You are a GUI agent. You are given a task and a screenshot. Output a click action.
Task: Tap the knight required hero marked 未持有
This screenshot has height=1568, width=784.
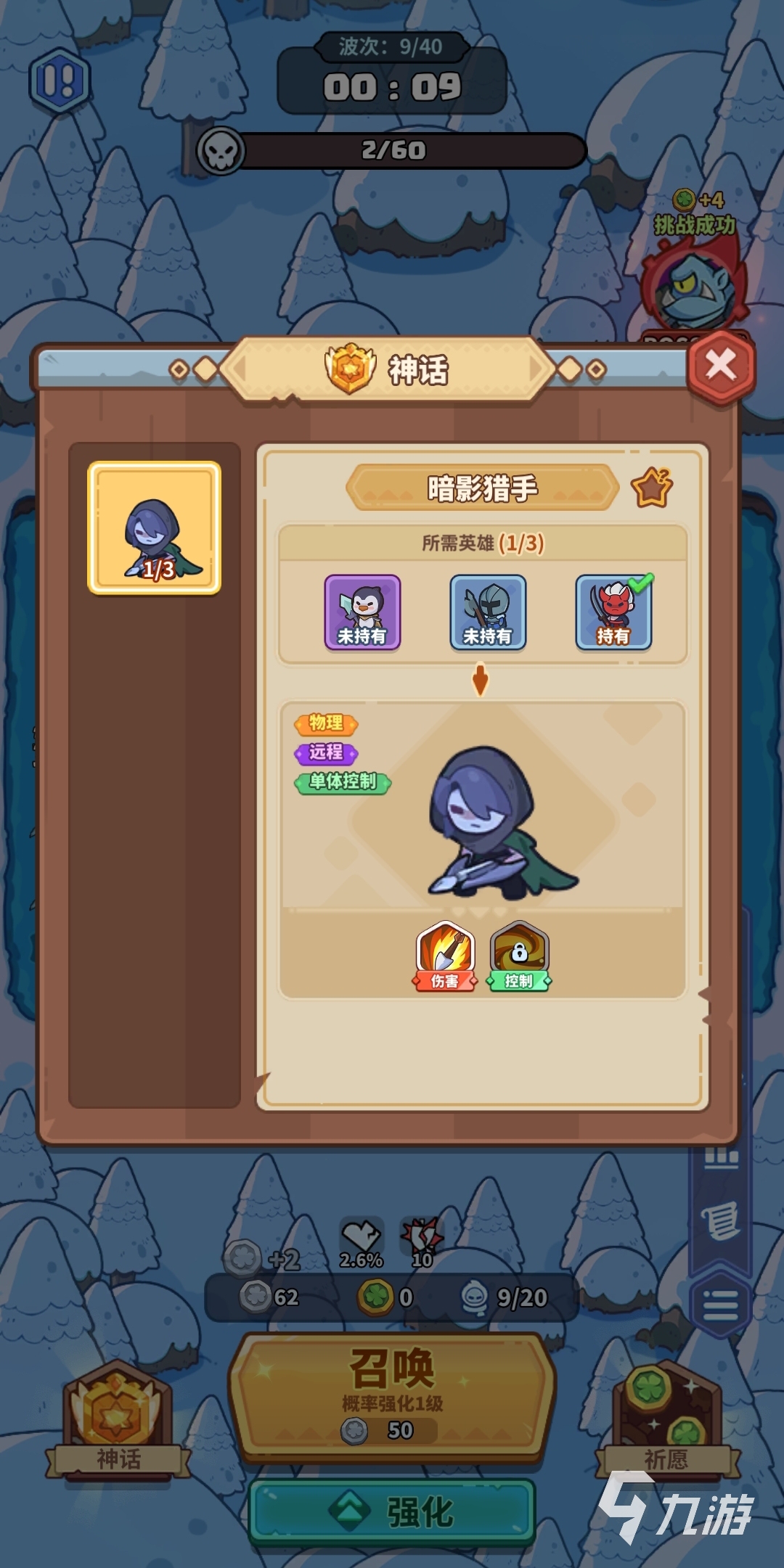[x=488, y=612]
